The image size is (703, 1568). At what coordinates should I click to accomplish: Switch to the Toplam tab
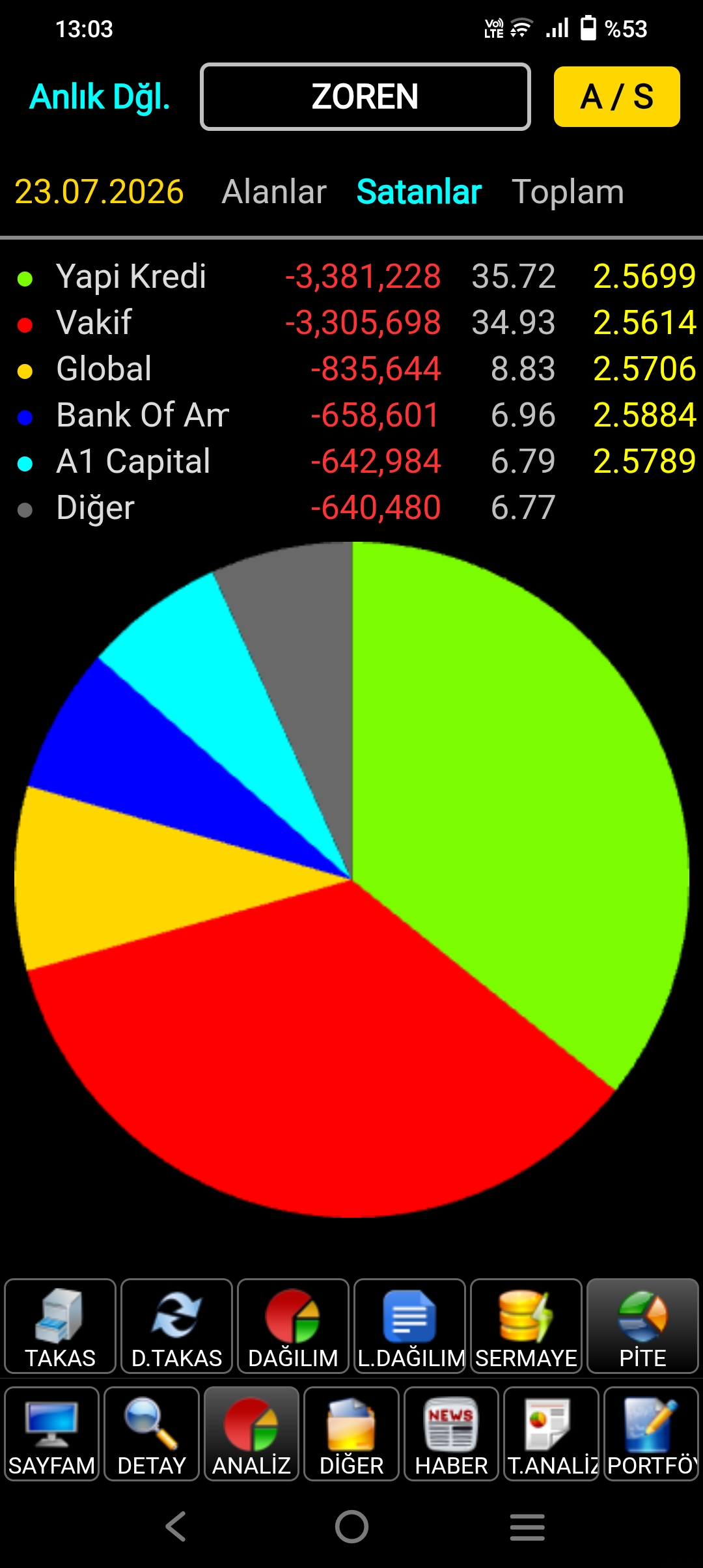[x=568, y=192]
